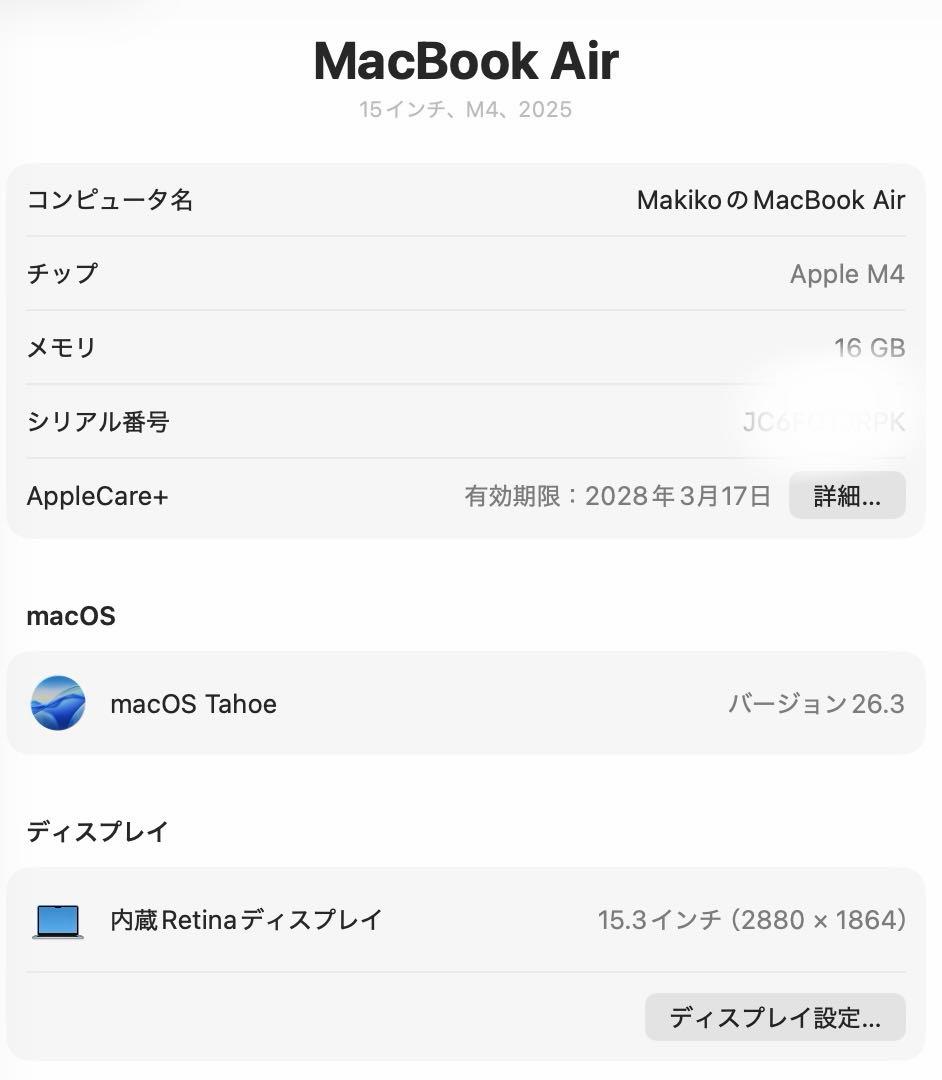Select the macOS section header
Screen dimensions: 942x1080
pyautogui.click(x=71, y=616)
